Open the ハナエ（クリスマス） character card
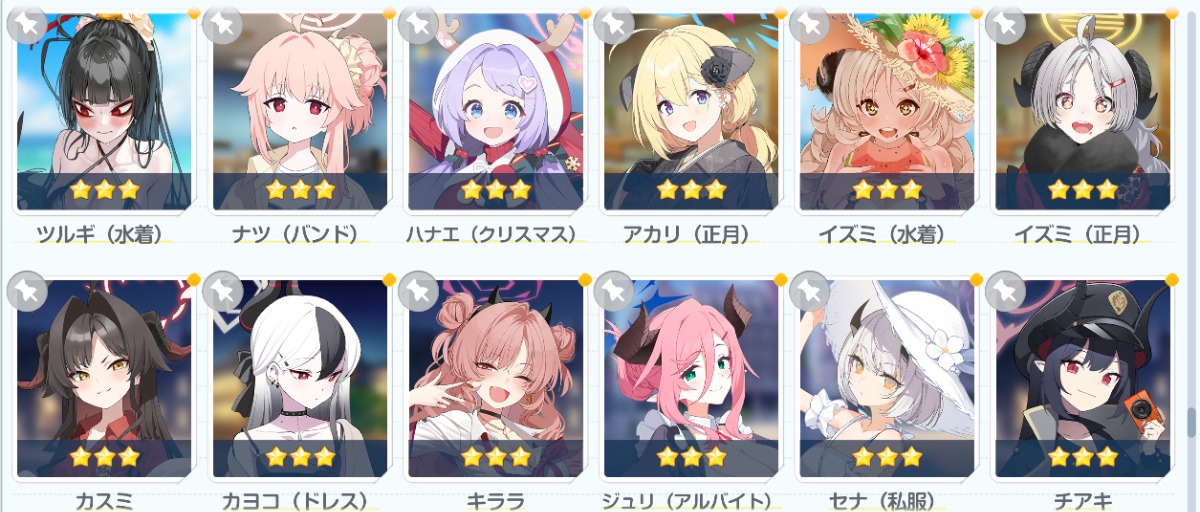Viewport: 1200px width, 512px height. coord(496,110)
